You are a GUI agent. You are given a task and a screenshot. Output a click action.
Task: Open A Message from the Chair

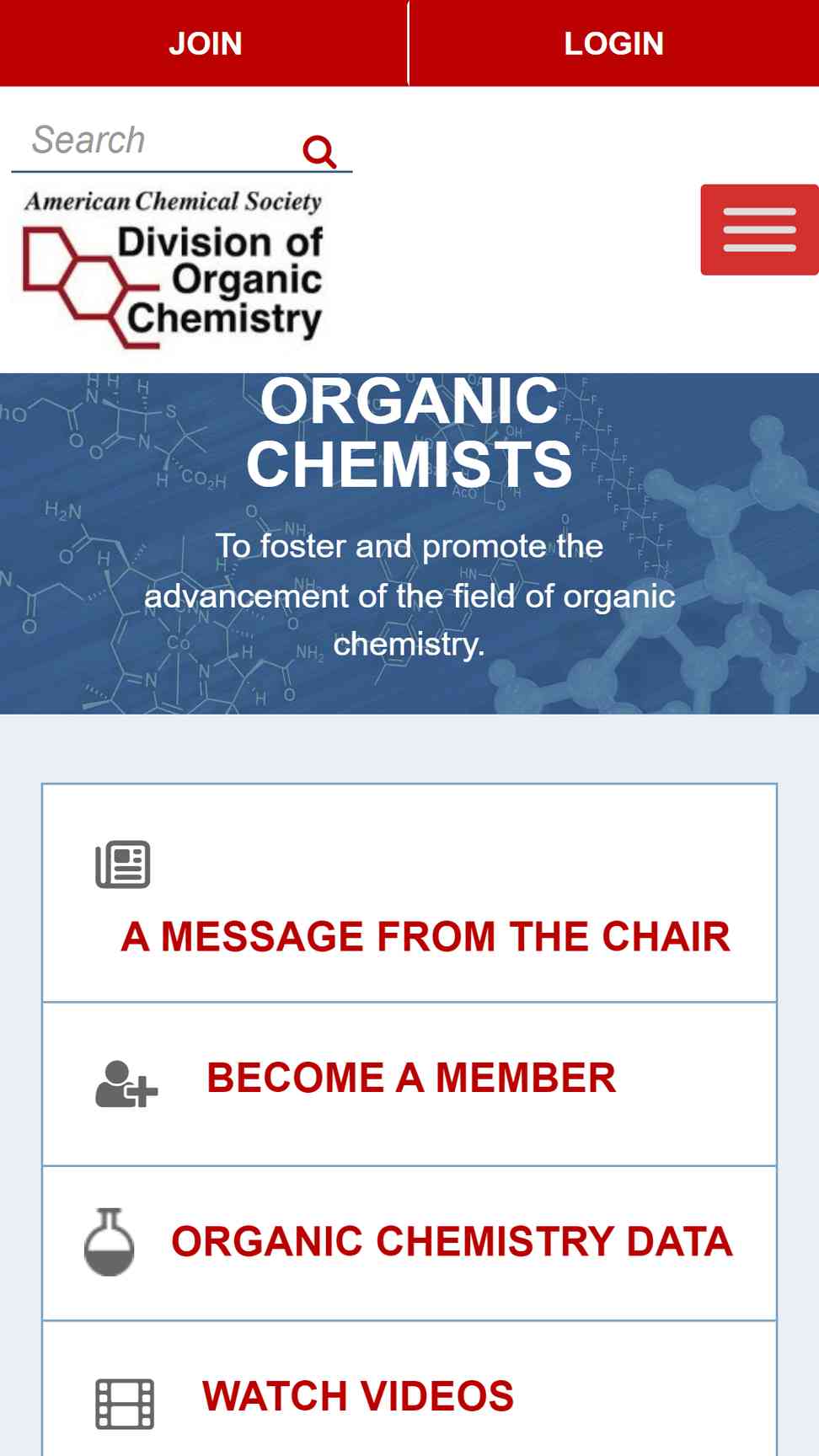click(409, 893)
